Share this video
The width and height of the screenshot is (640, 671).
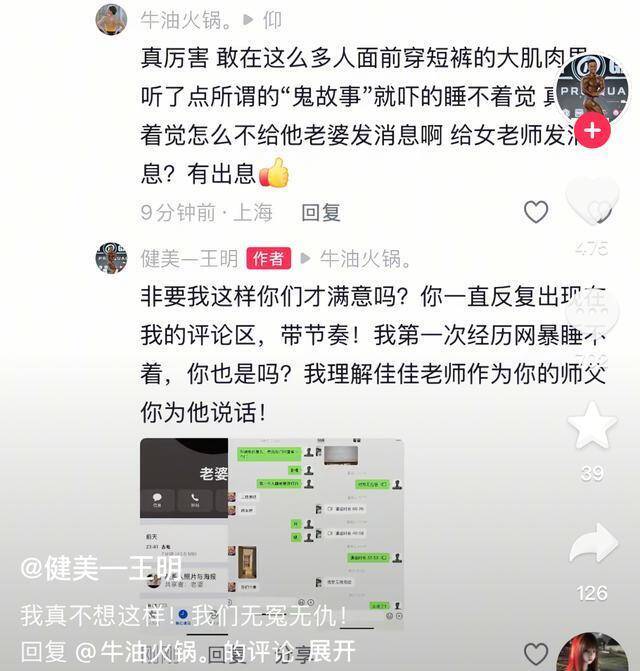pyautogui.click(x=593, y=546)
